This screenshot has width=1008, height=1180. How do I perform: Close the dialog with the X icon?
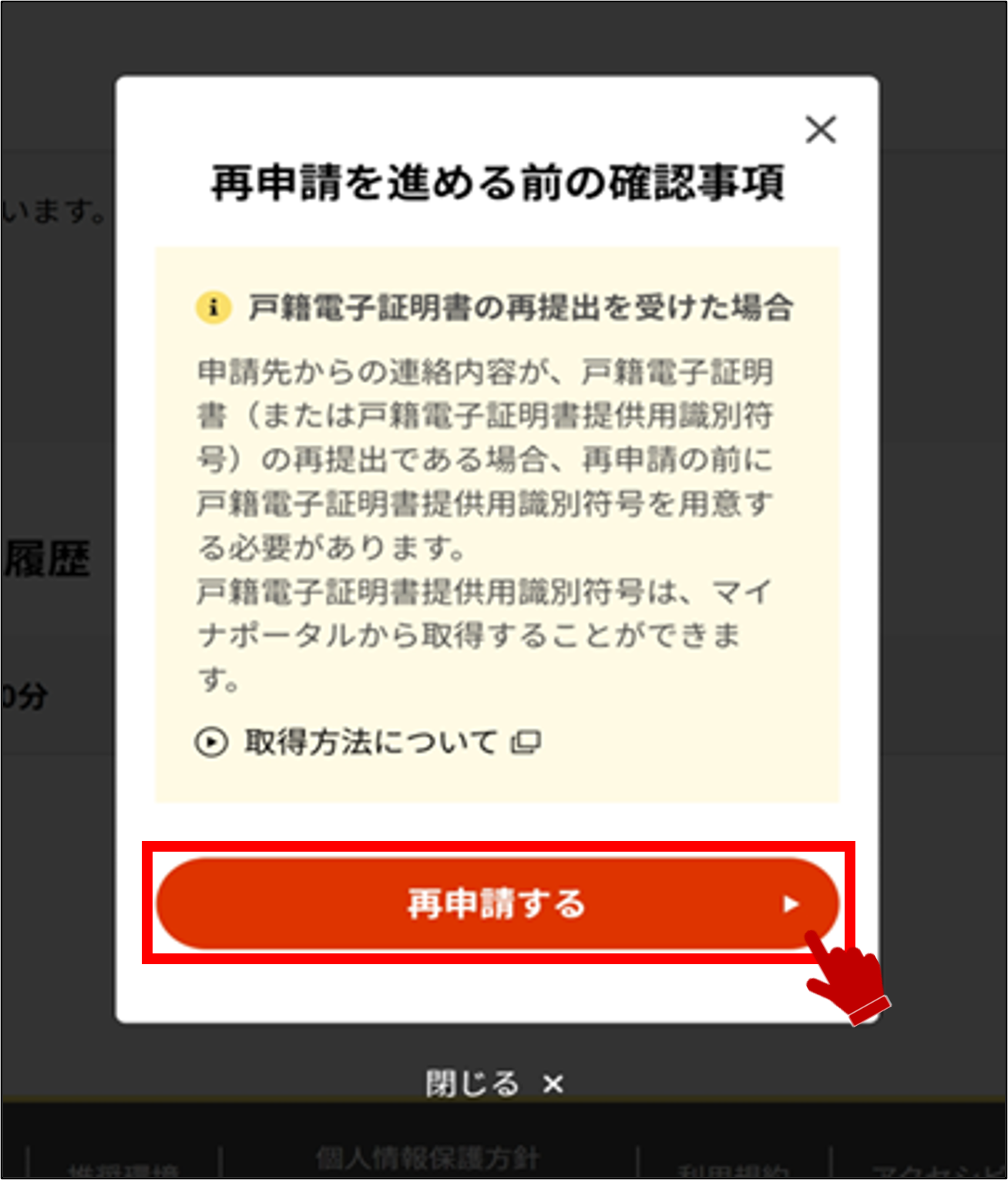(821, 129)
